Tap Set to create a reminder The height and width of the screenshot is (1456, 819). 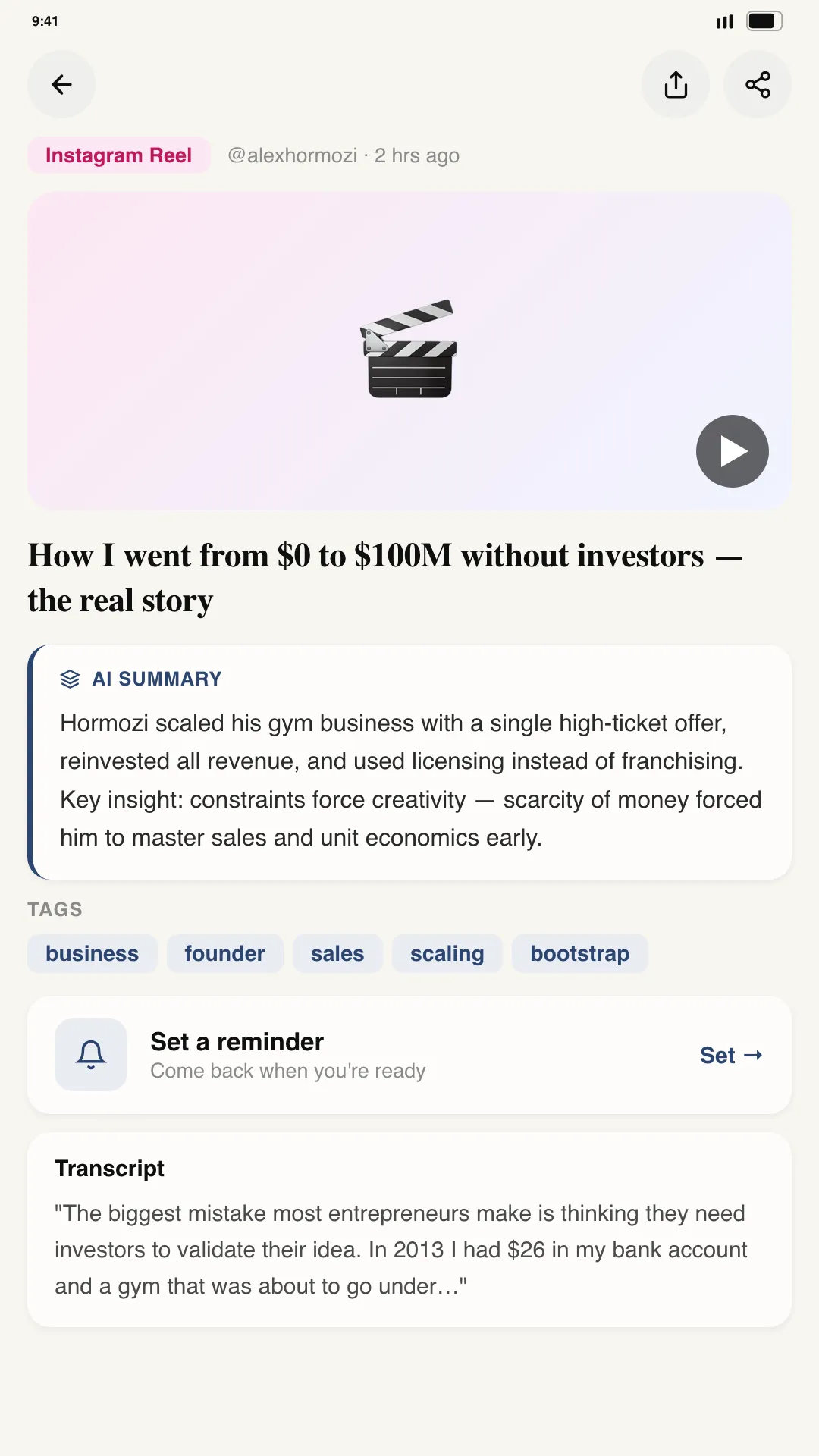tap(731, 1055)
